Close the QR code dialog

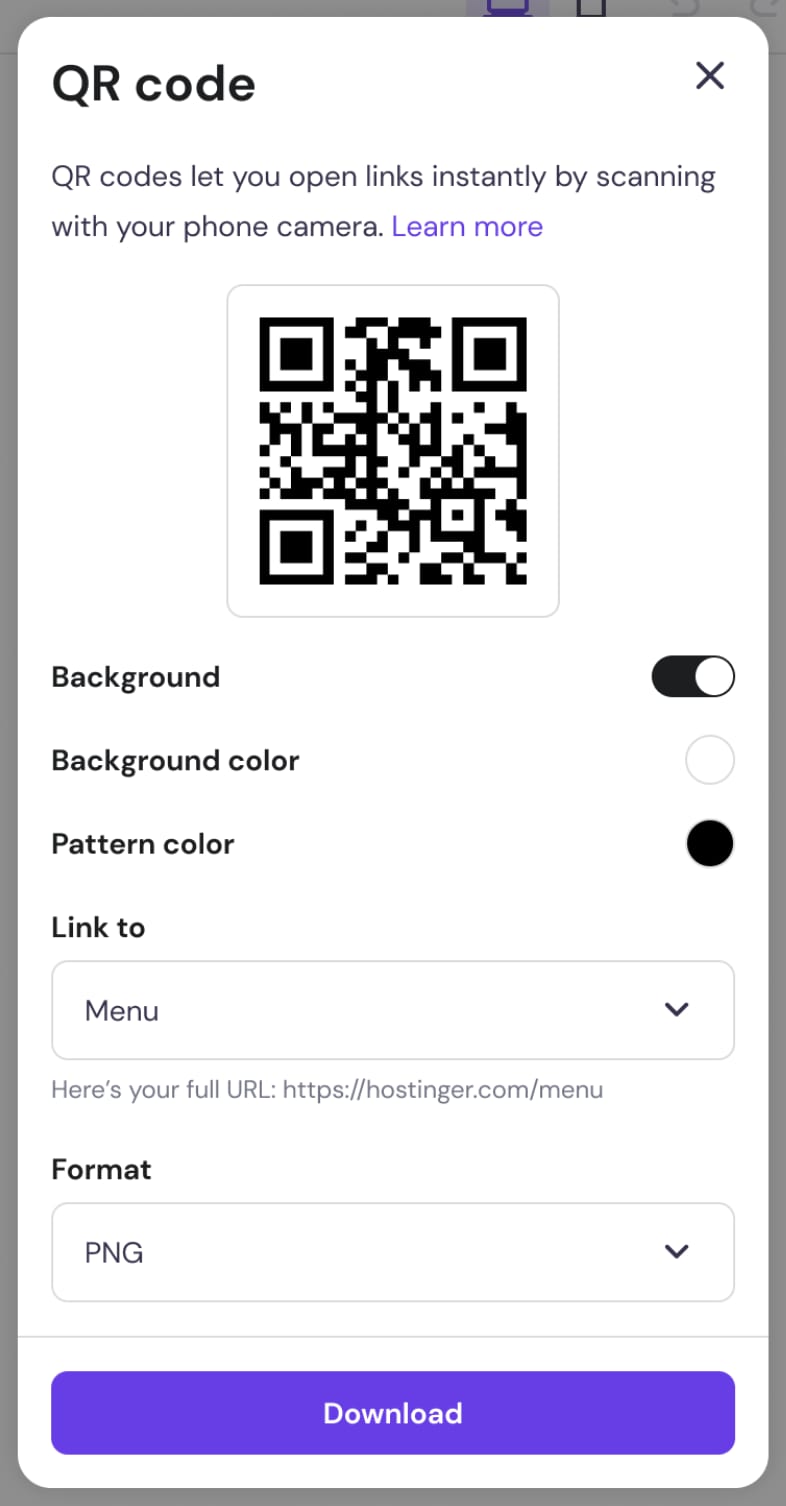pos(710,75)
